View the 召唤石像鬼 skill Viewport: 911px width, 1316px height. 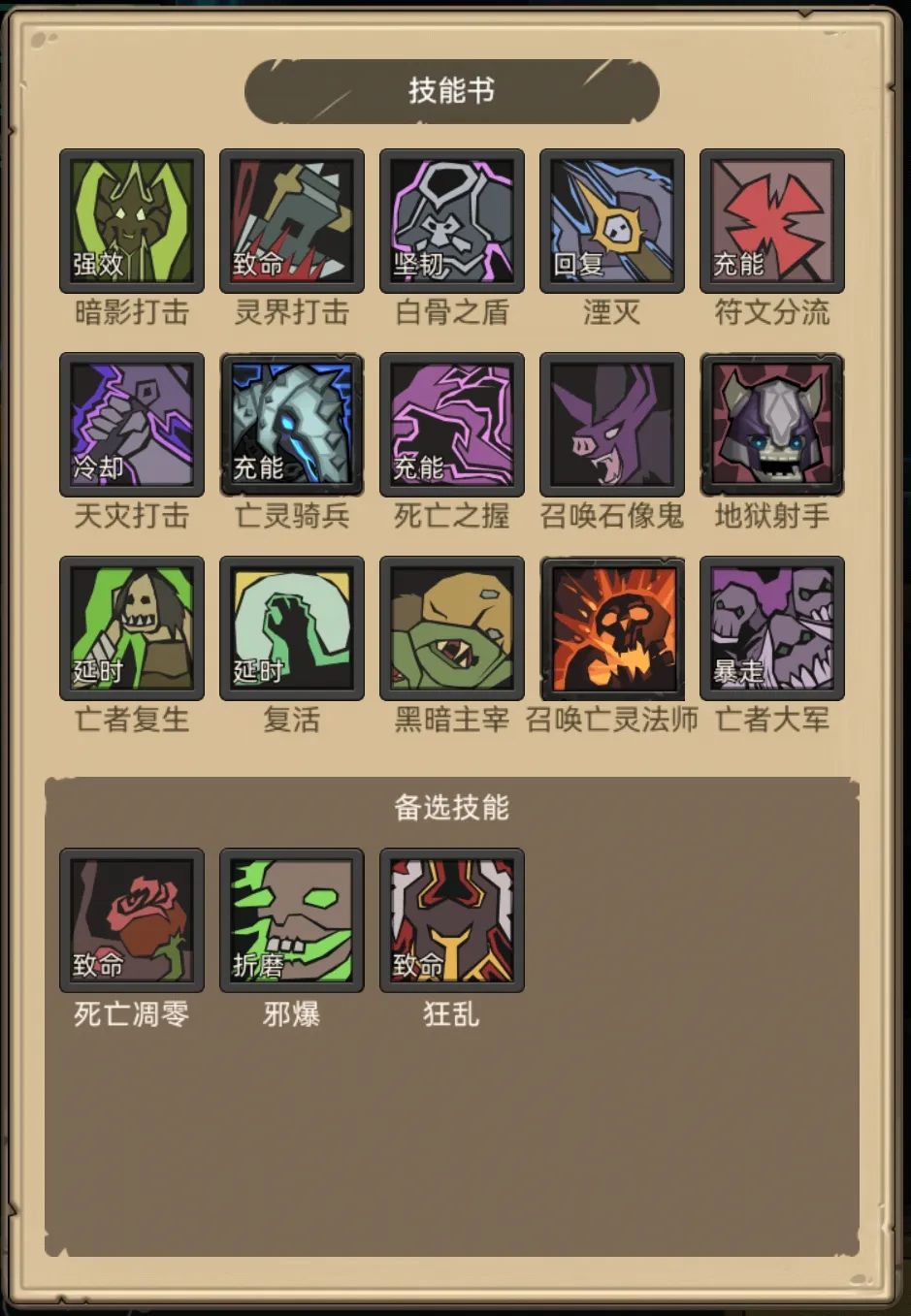click(612, 425)
